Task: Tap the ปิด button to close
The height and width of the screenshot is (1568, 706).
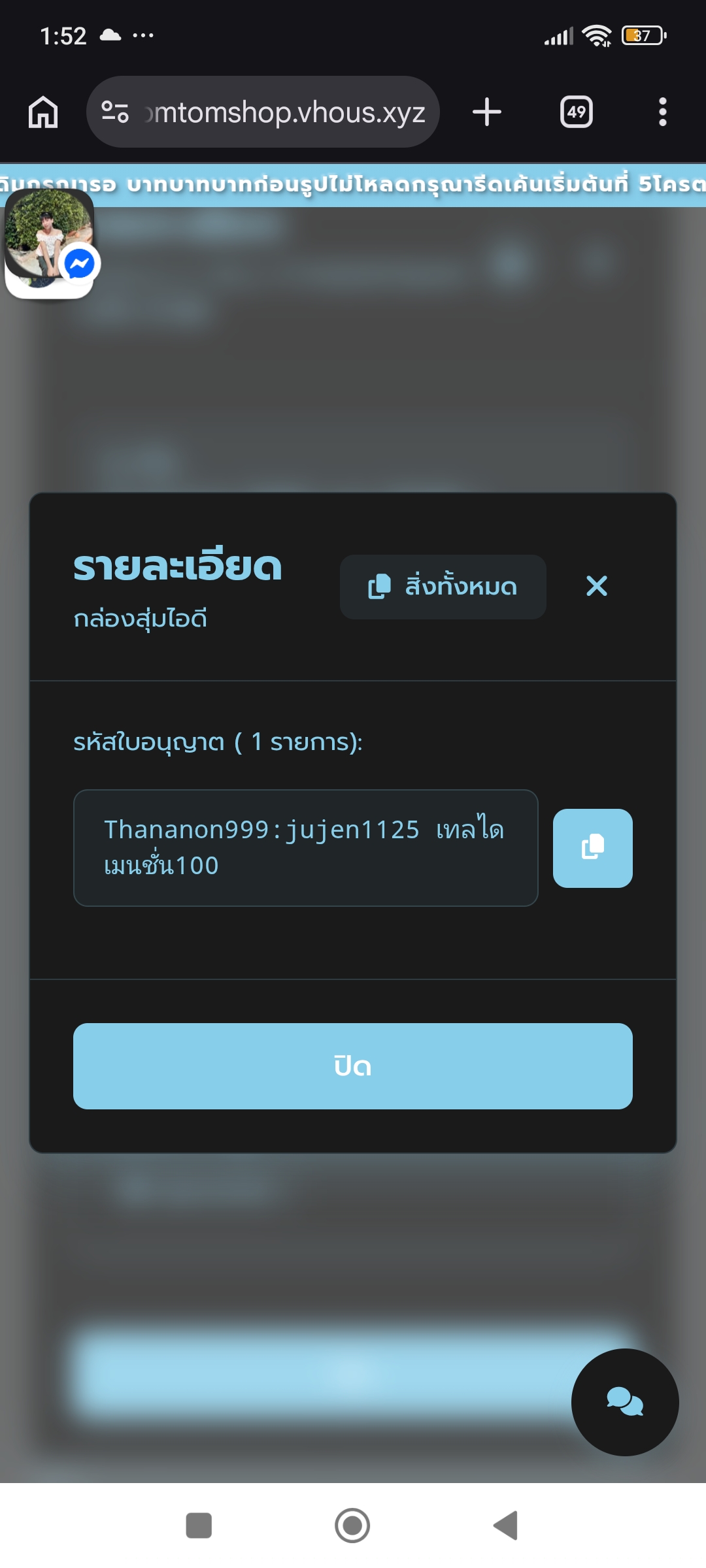Action: tap(352, 1066)
